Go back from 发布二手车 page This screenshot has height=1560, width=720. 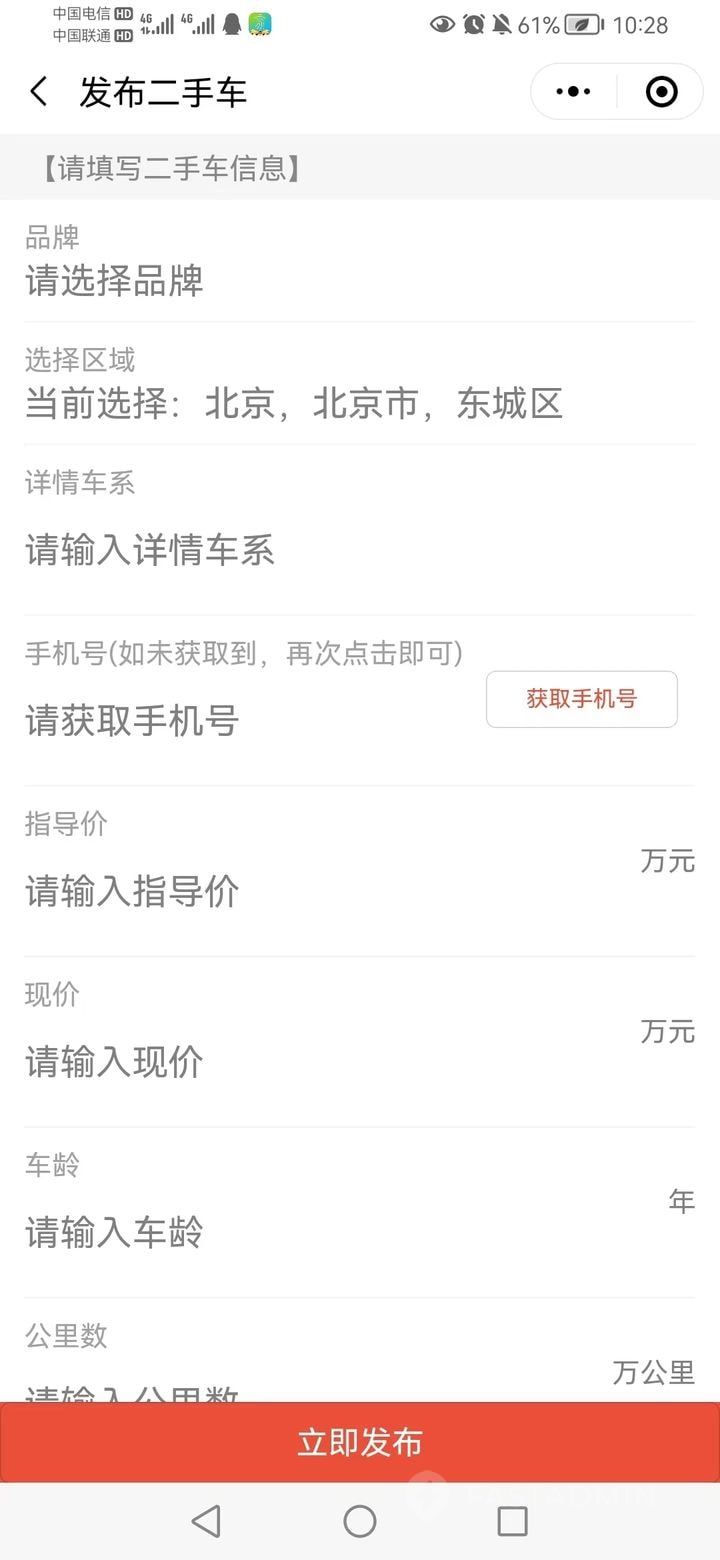[x=39, y=92]
